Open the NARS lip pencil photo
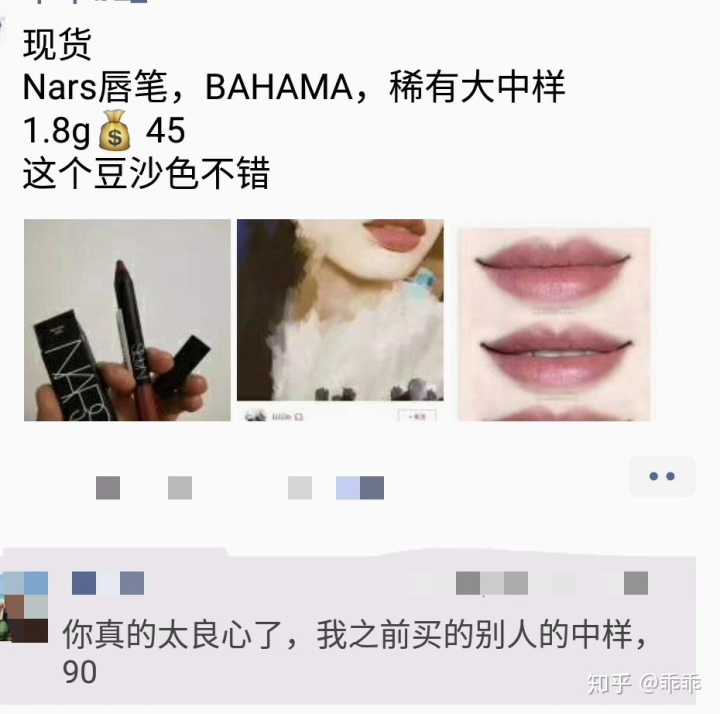 (127, 320)
